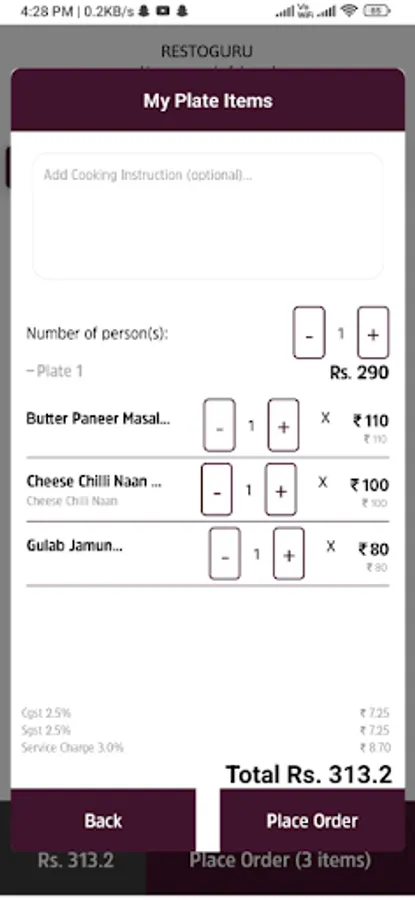The width and height of the screenshot is (415, 900).
Task: Increase the number of persons
Action: [x=373, y=333]
